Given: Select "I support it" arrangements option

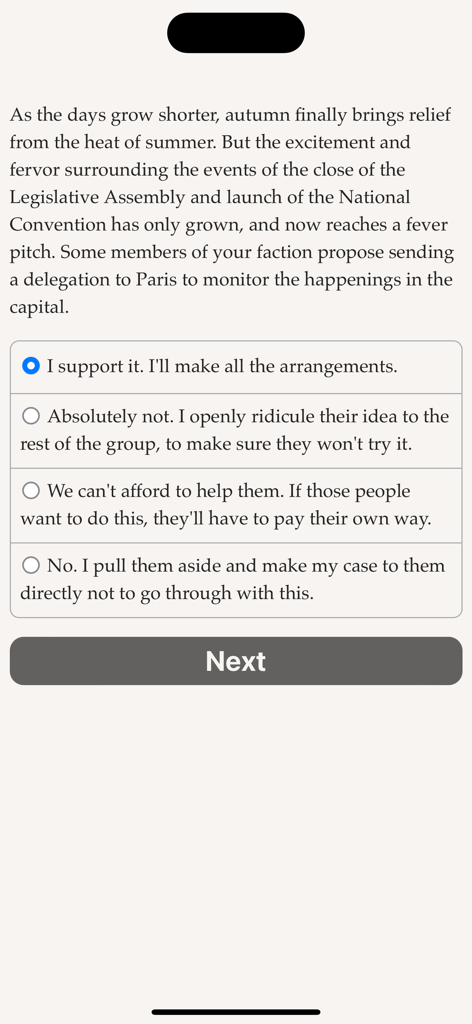Looking at the screenshot, I should 236,367.
